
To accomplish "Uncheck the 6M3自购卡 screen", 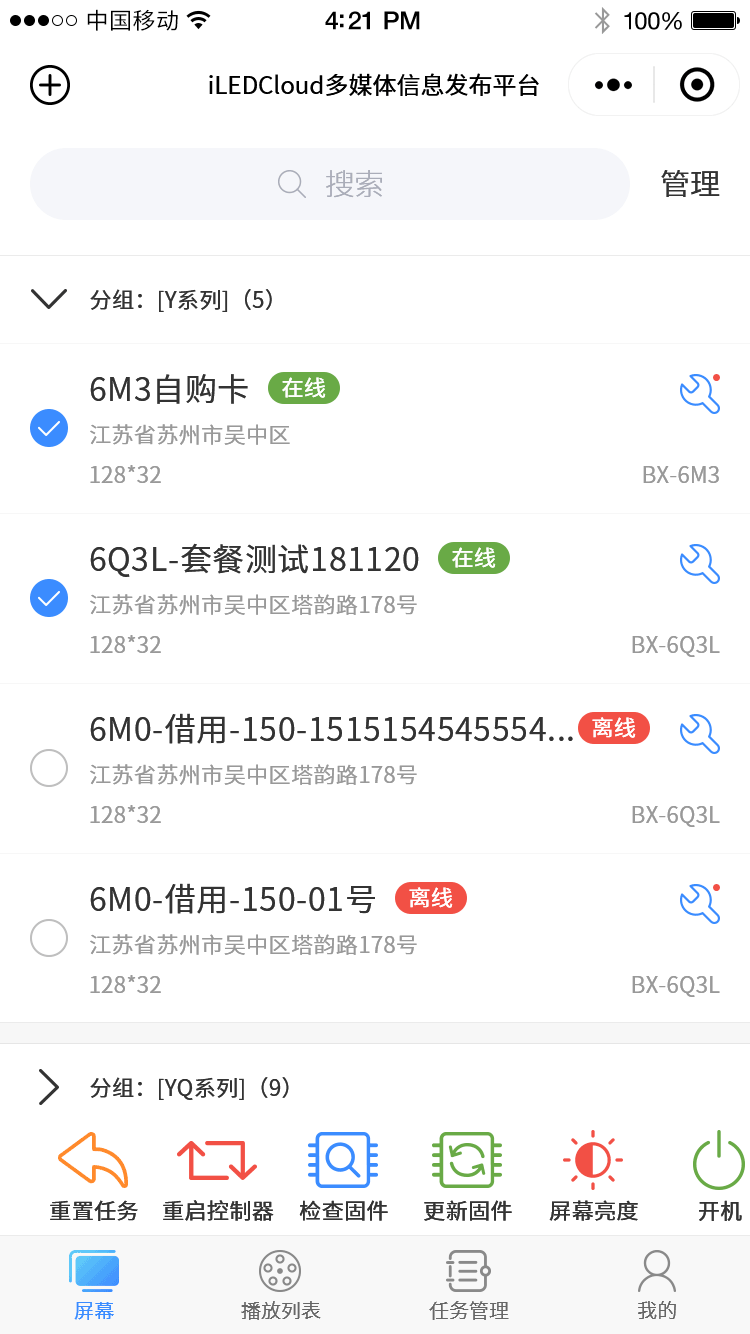I will click(x=49, y=428).
